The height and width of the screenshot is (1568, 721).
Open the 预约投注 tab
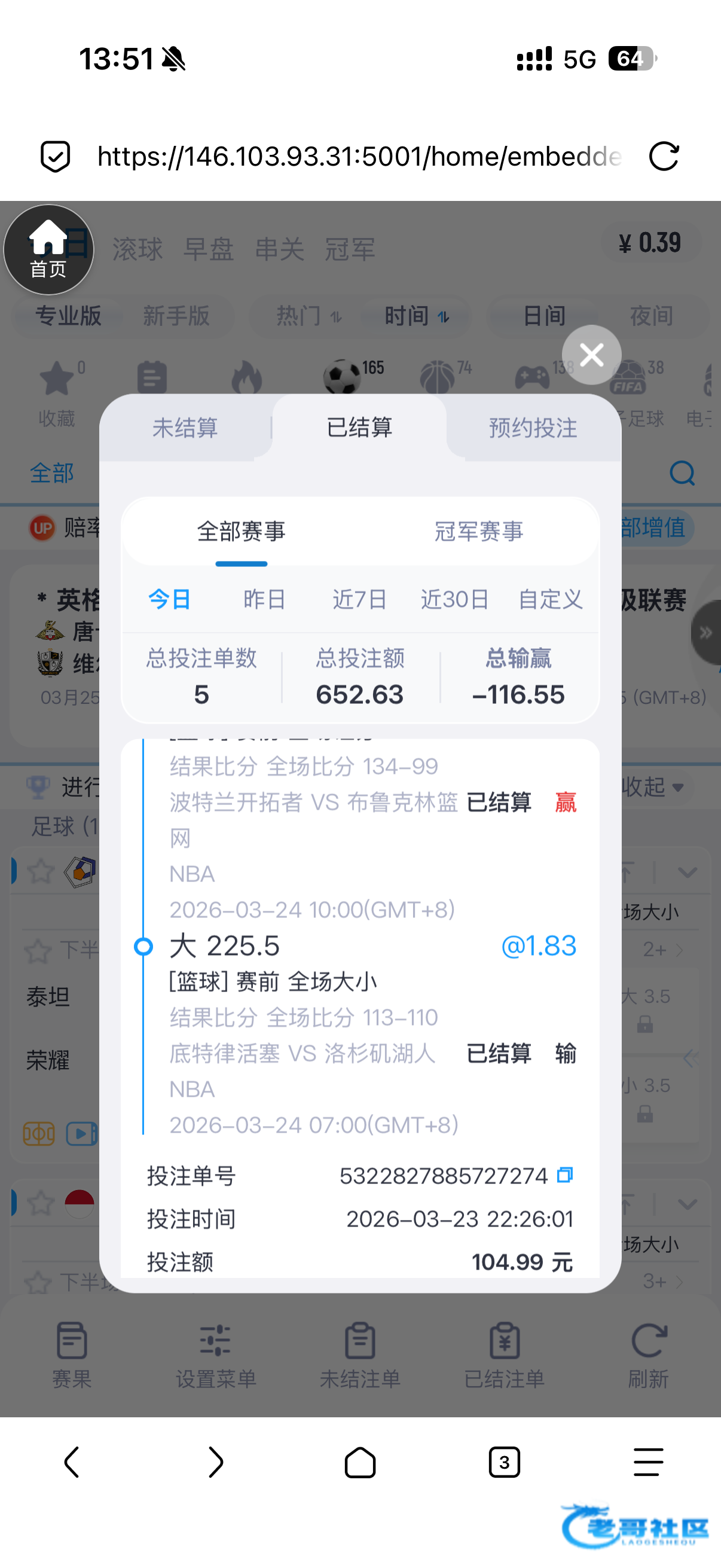(x=533, y=428)
